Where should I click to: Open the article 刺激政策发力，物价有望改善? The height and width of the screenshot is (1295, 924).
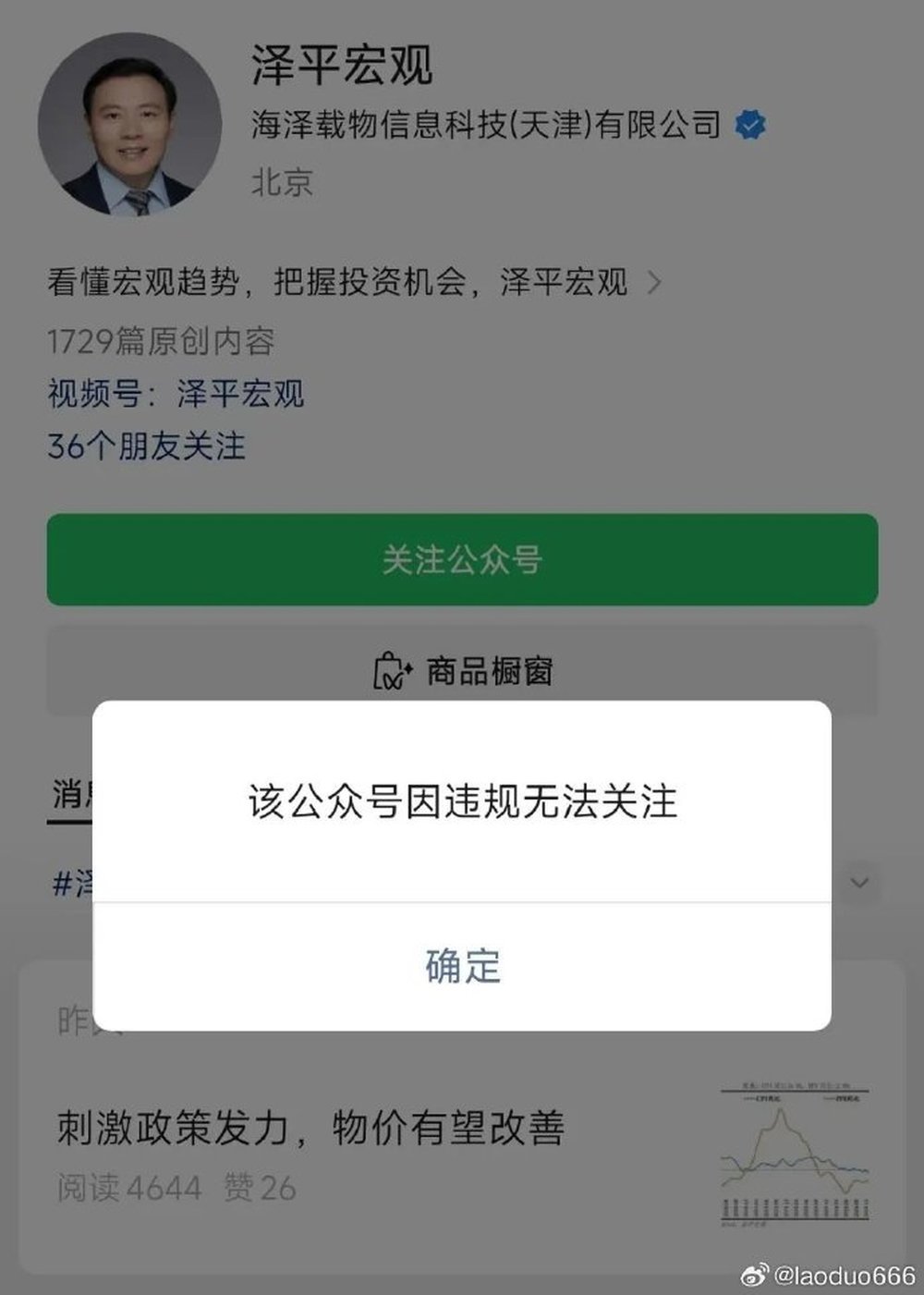310,1128
